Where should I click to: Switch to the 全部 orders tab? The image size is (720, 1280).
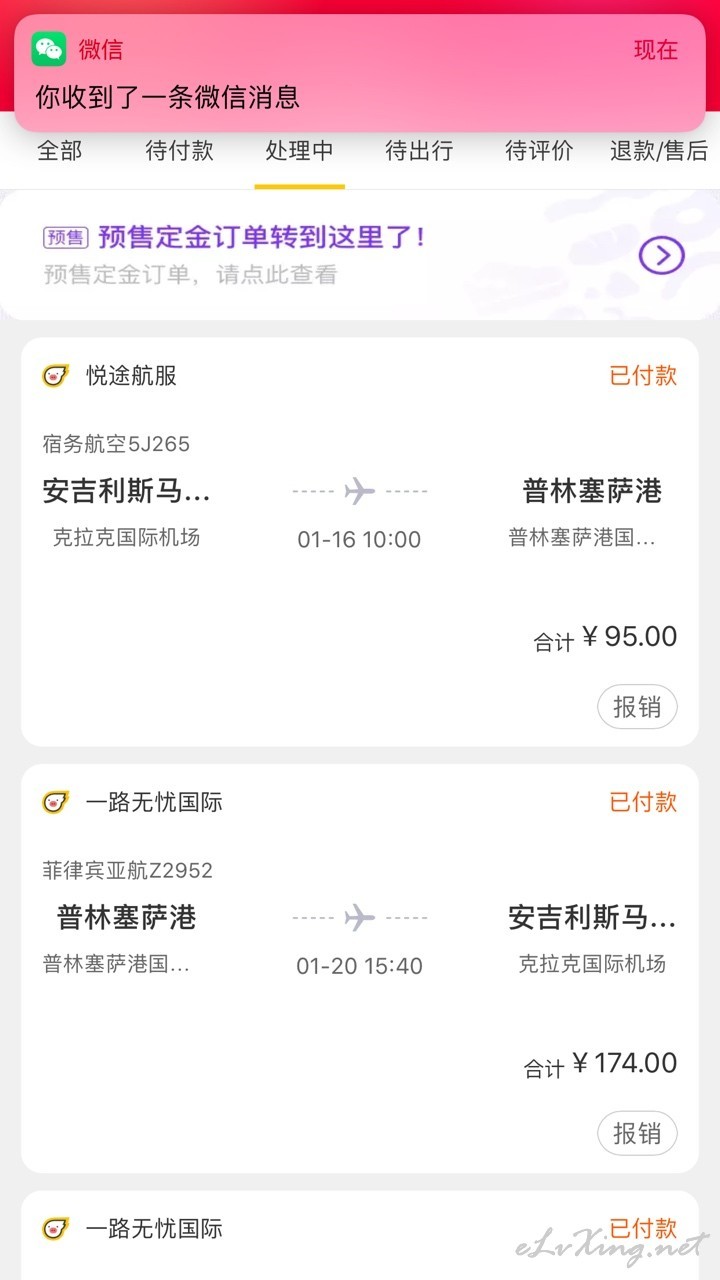coord(60,151)
